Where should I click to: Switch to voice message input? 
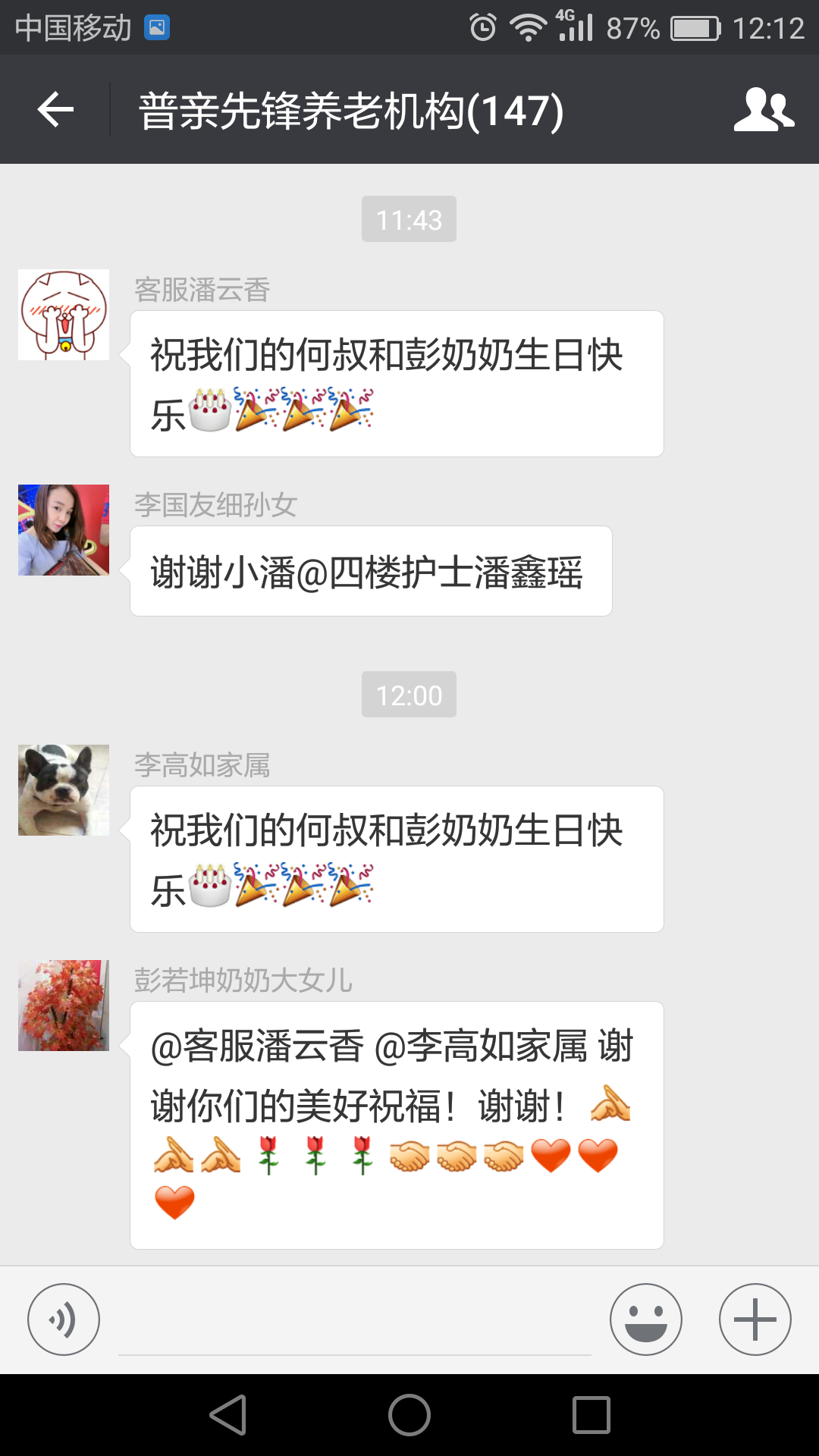click(x=64, y=1319)
